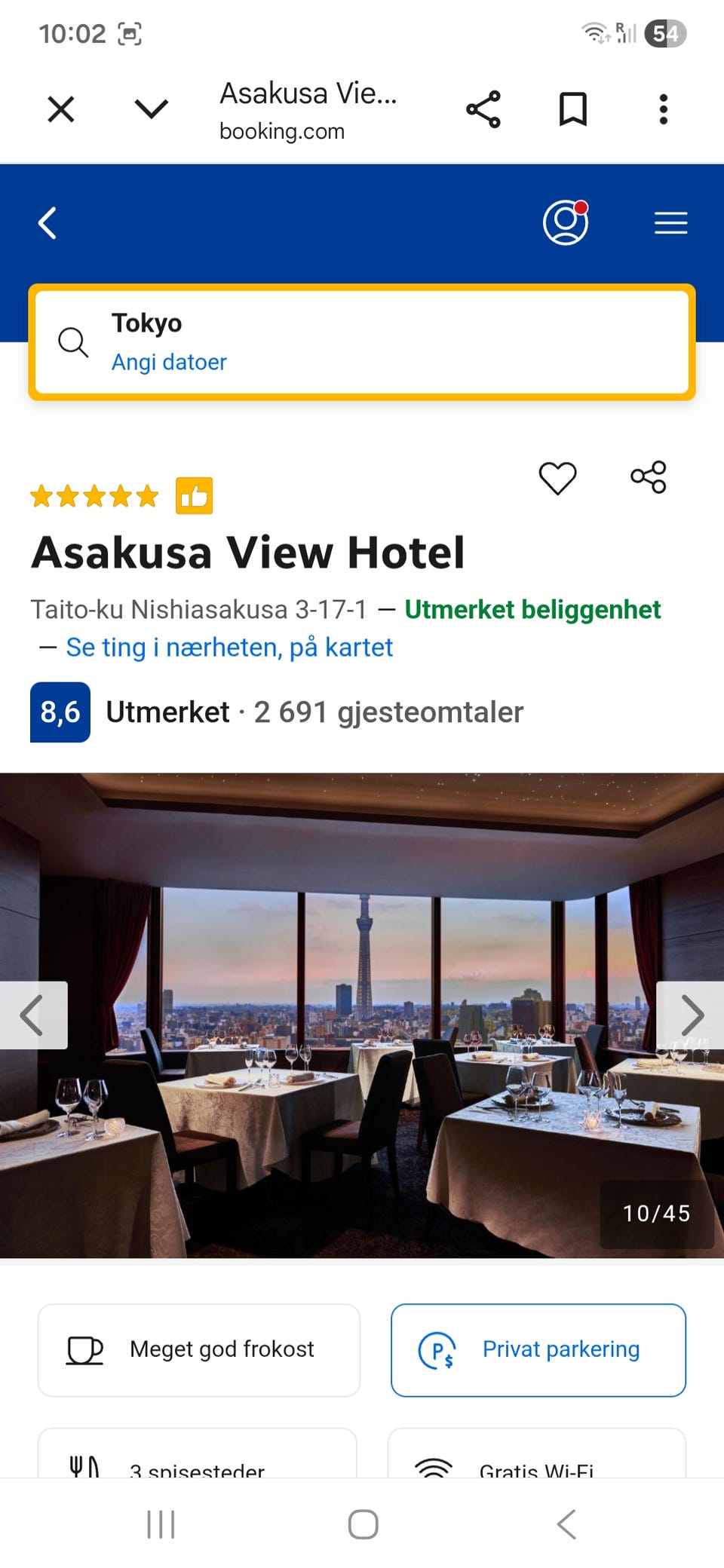
Task: Open the hamburger menu in the blue header
Action: click(x=670, y=222)
